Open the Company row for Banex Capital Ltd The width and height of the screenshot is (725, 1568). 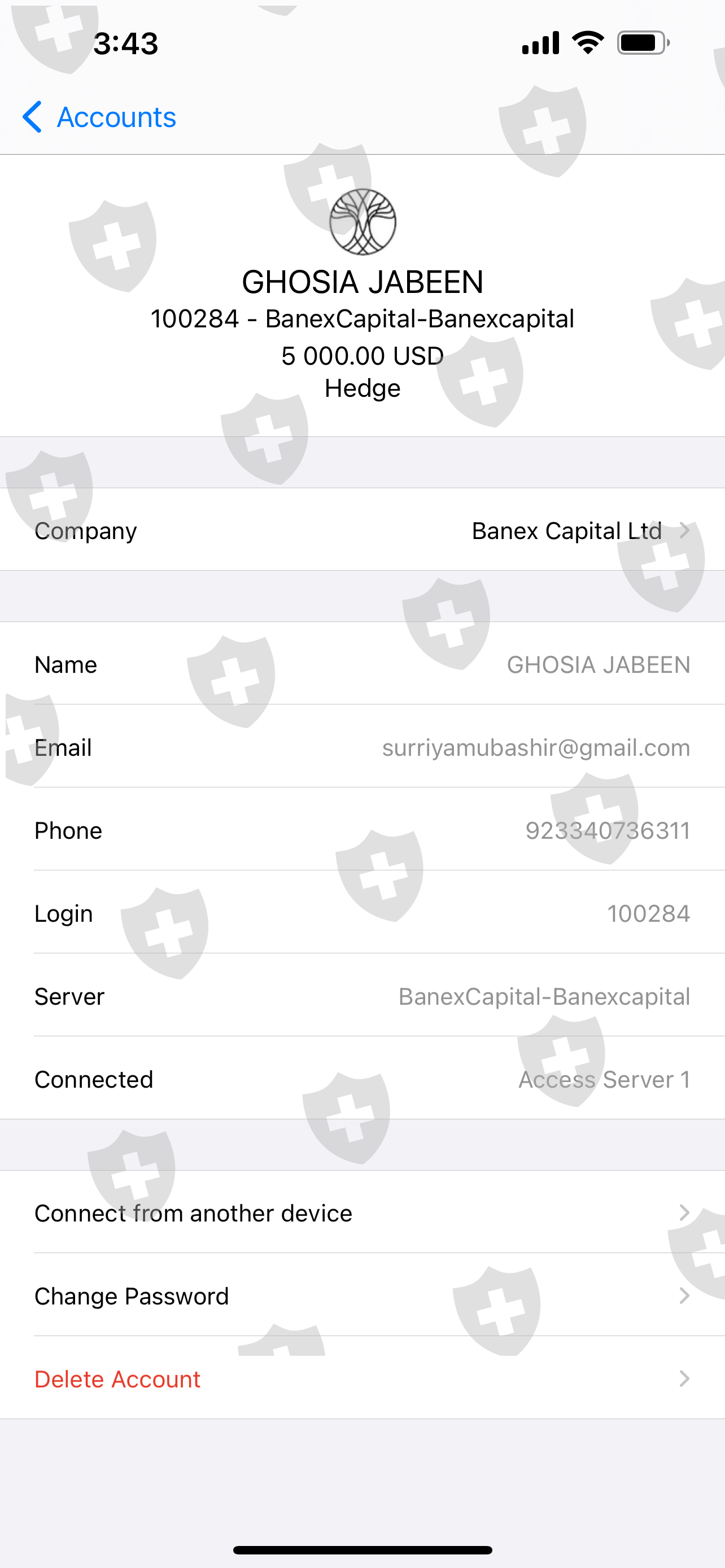(362, 529)
